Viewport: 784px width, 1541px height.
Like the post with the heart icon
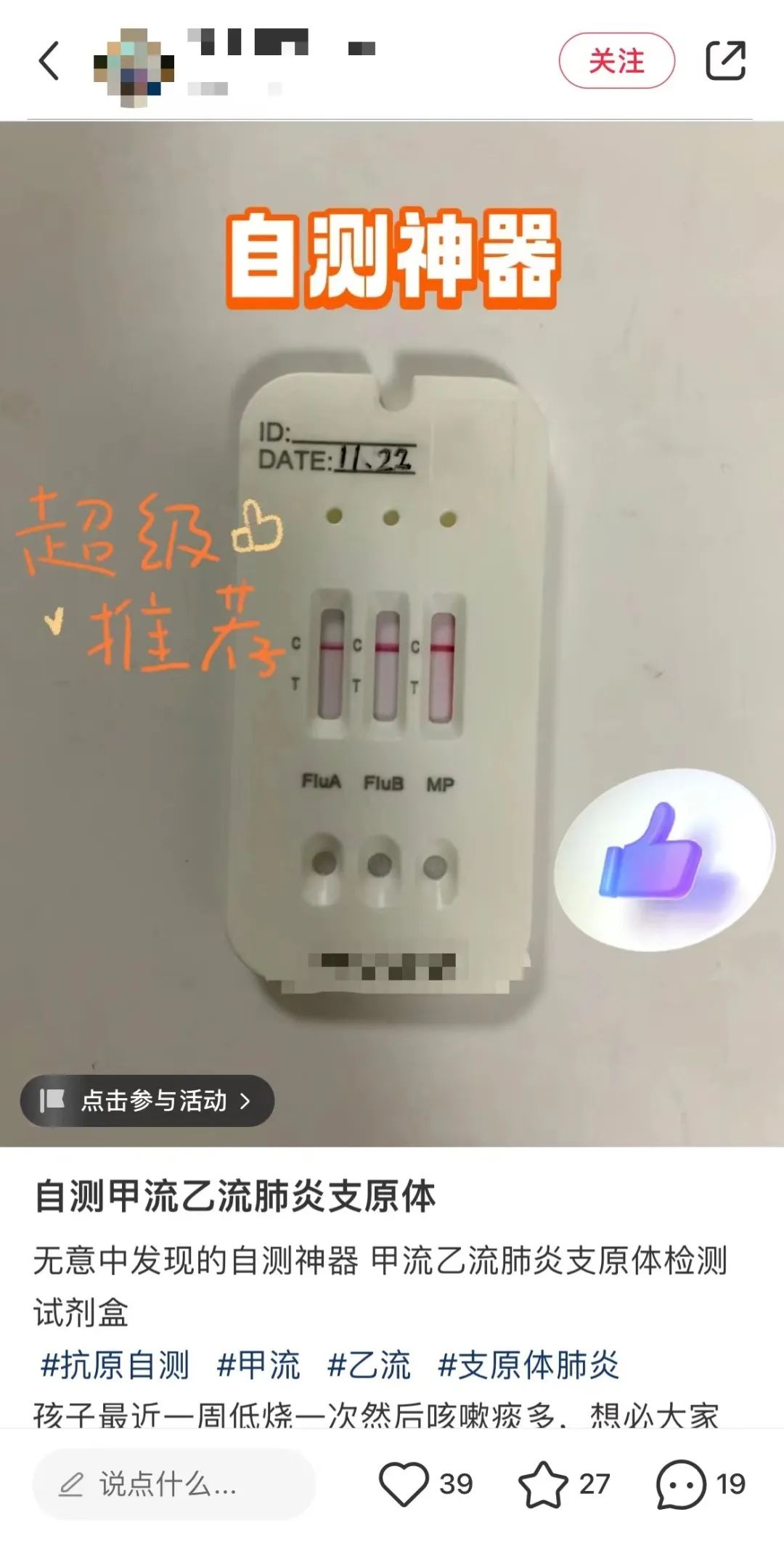pos(404,1484)
